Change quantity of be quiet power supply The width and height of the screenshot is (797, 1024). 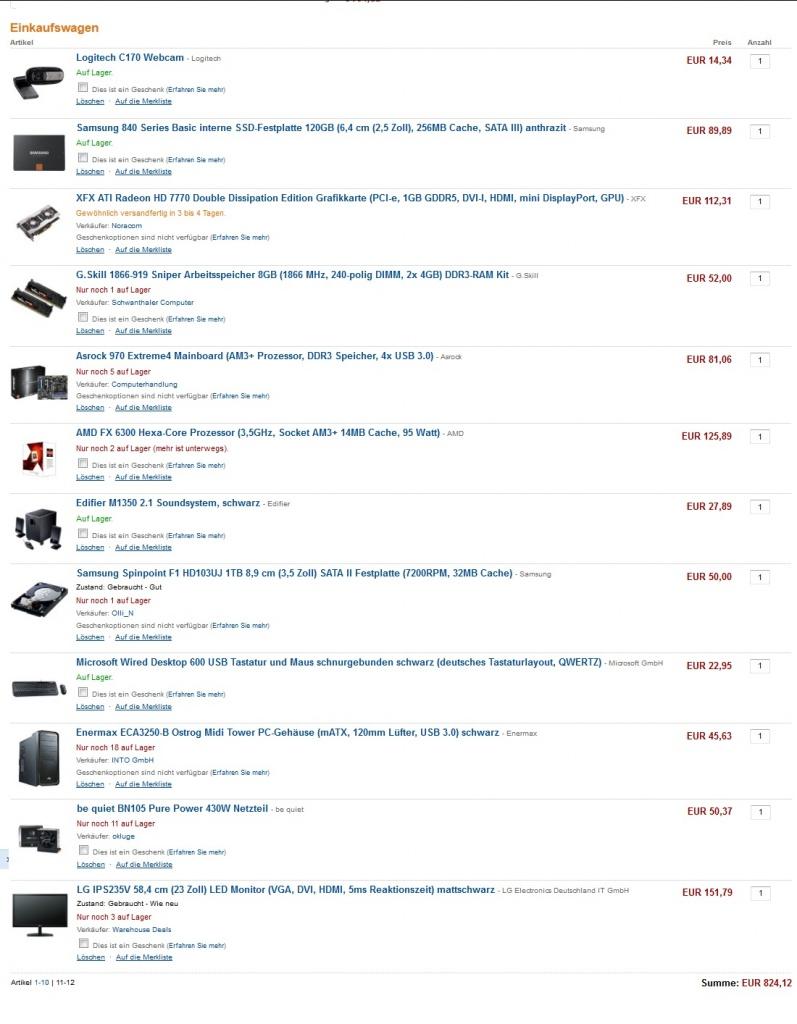click(x=759, y=812)
